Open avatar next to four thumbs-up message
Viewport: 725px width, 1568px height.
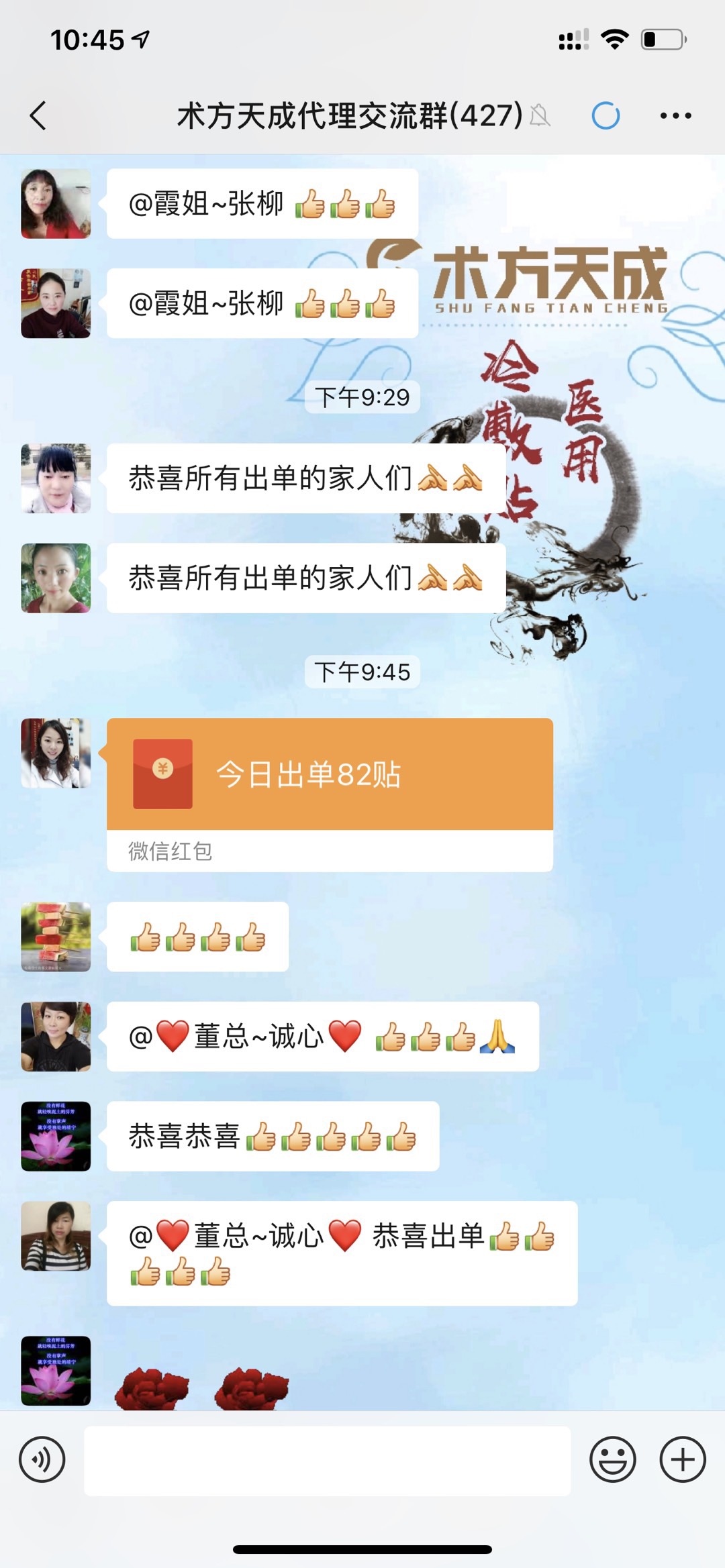pos(56,936)
